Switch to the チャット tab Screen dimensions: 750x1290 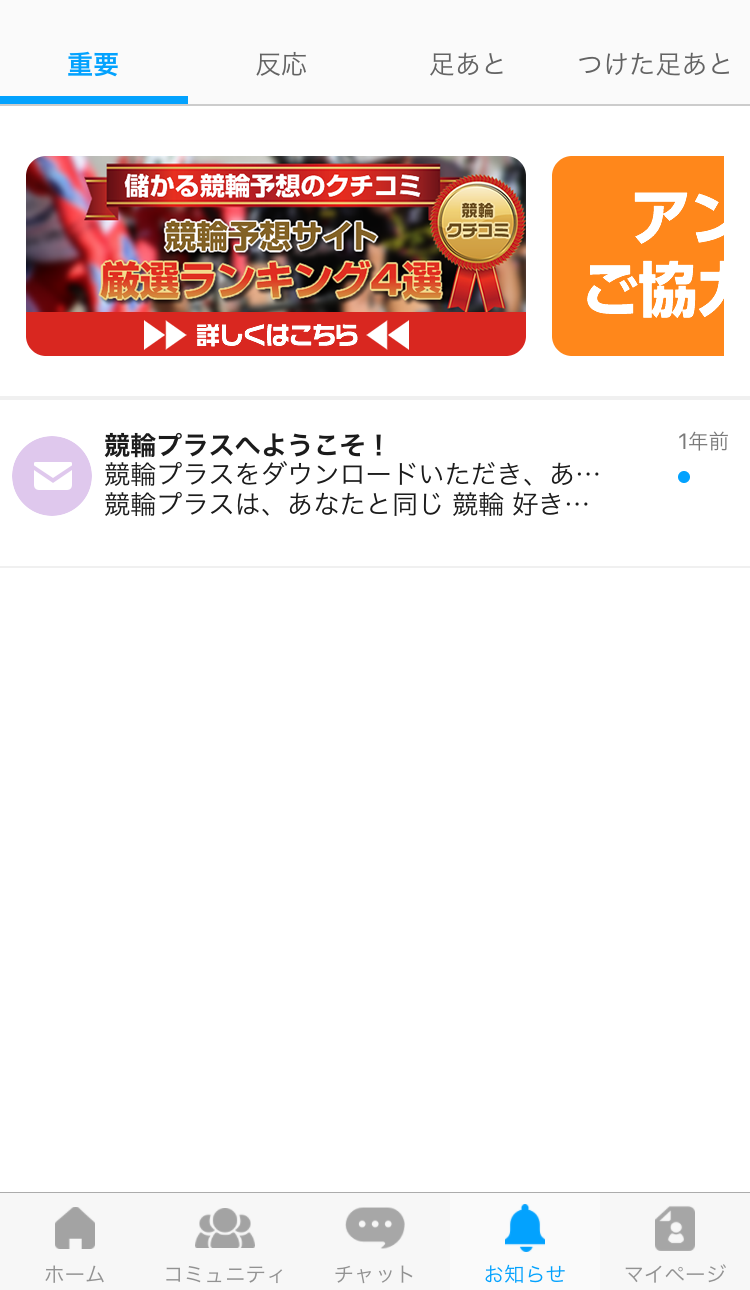(x=375, y=1244)
